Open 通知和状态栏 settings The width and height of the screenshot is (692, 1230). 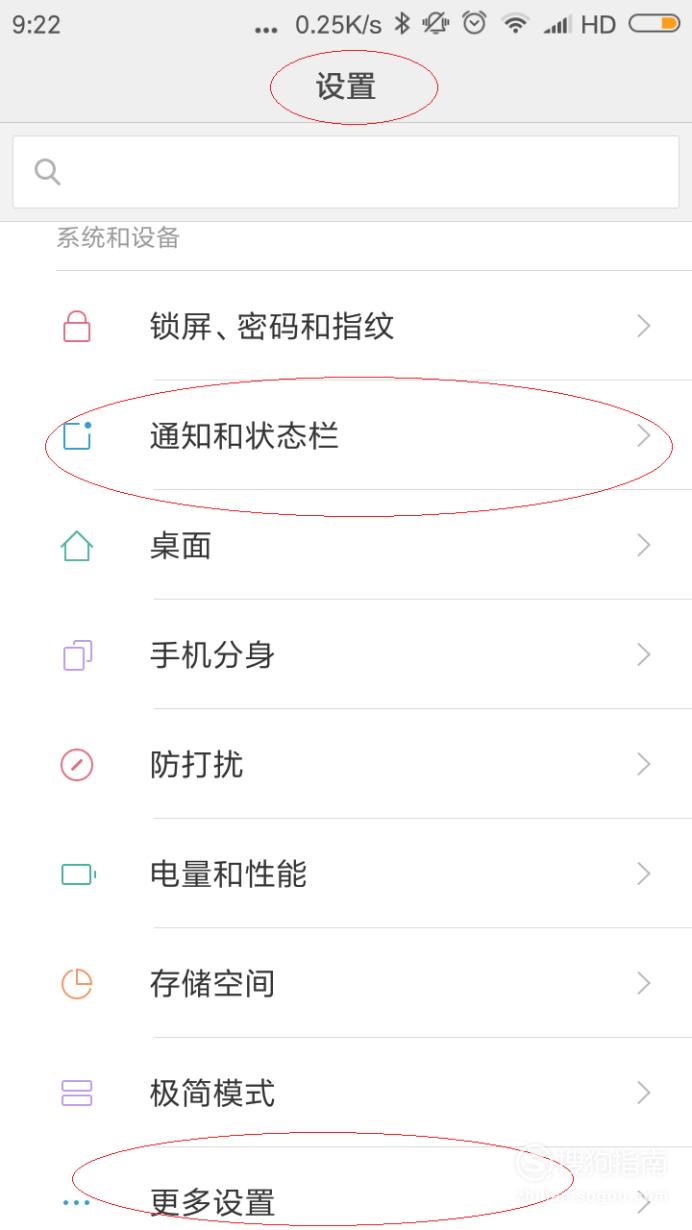coord(346,436)
